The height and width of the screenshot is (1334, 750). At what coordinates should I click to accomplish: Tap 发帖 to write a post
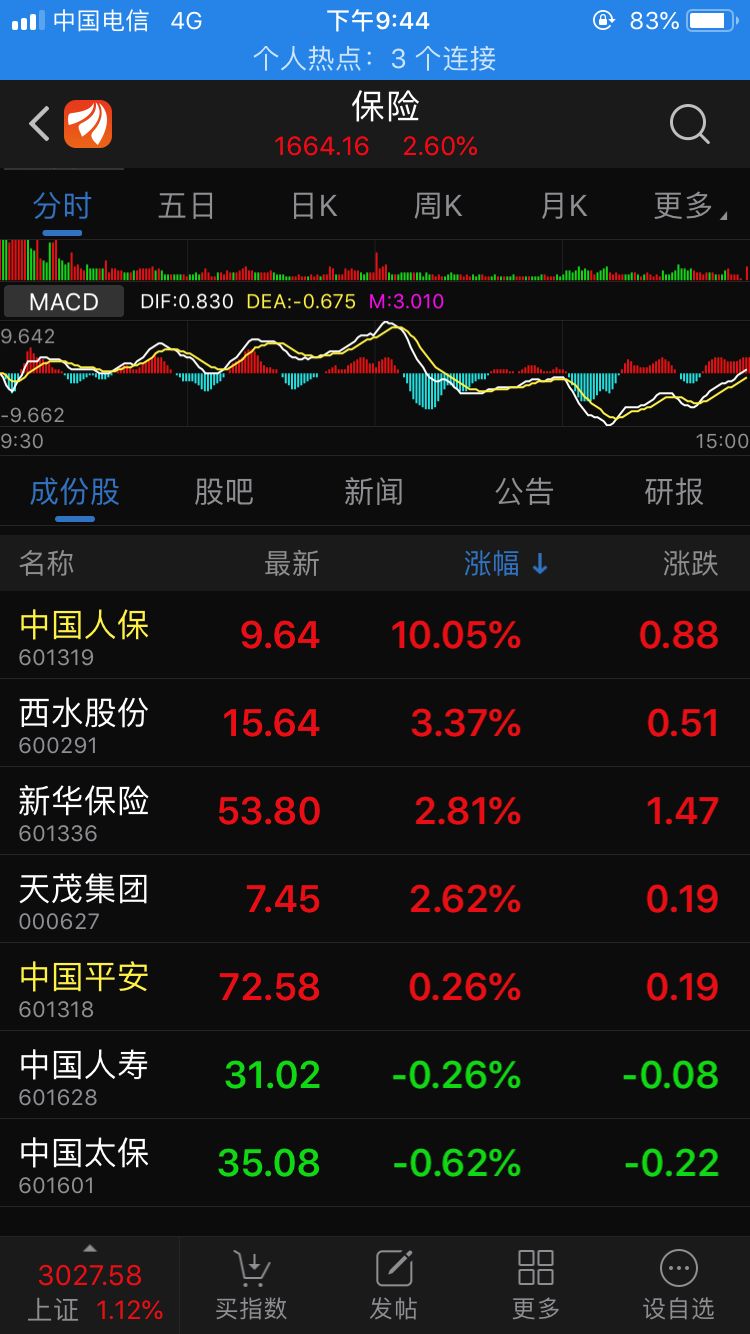point(393,1286)
